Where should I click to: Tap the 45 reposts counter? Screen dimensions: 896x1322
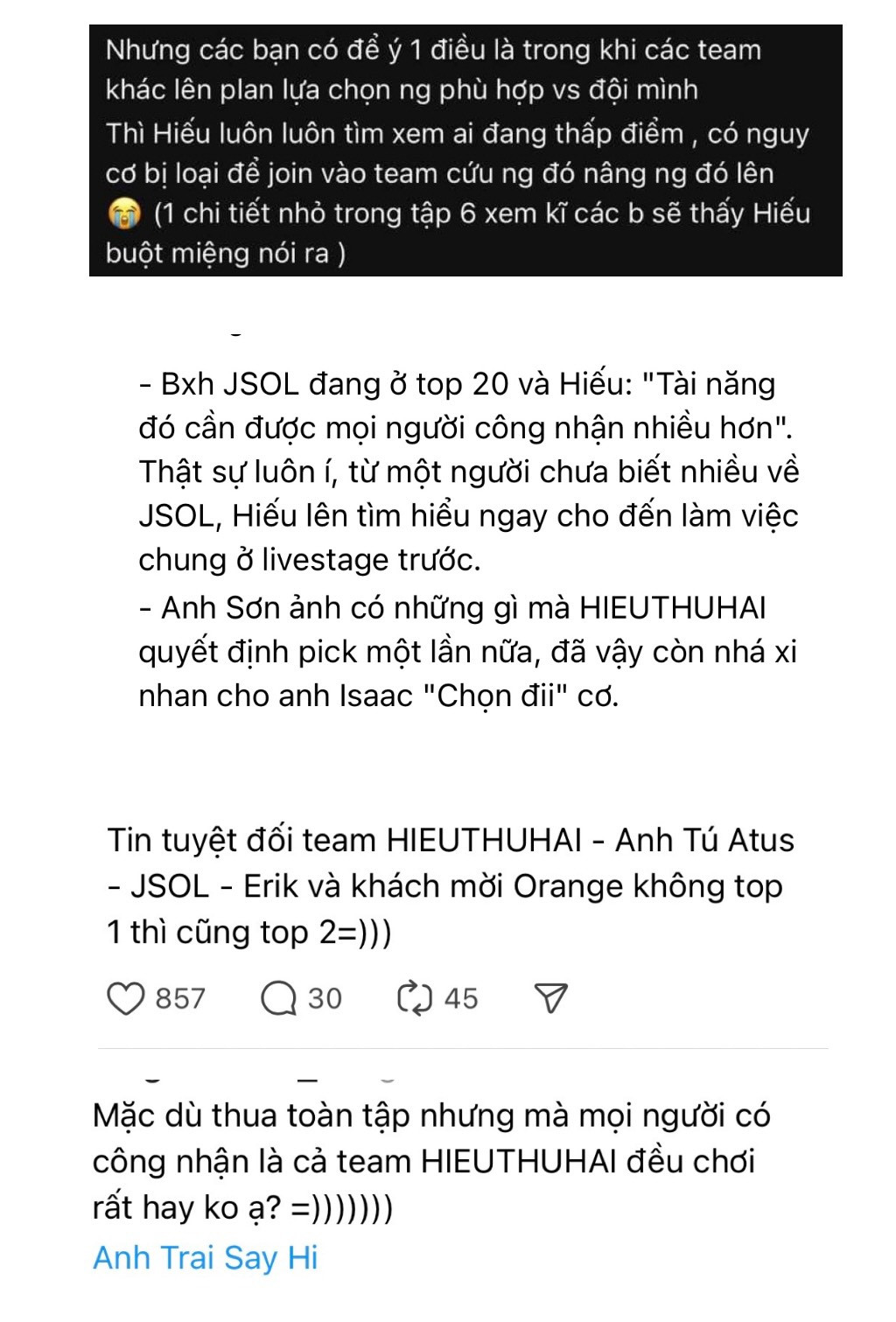tap(461, 997)
